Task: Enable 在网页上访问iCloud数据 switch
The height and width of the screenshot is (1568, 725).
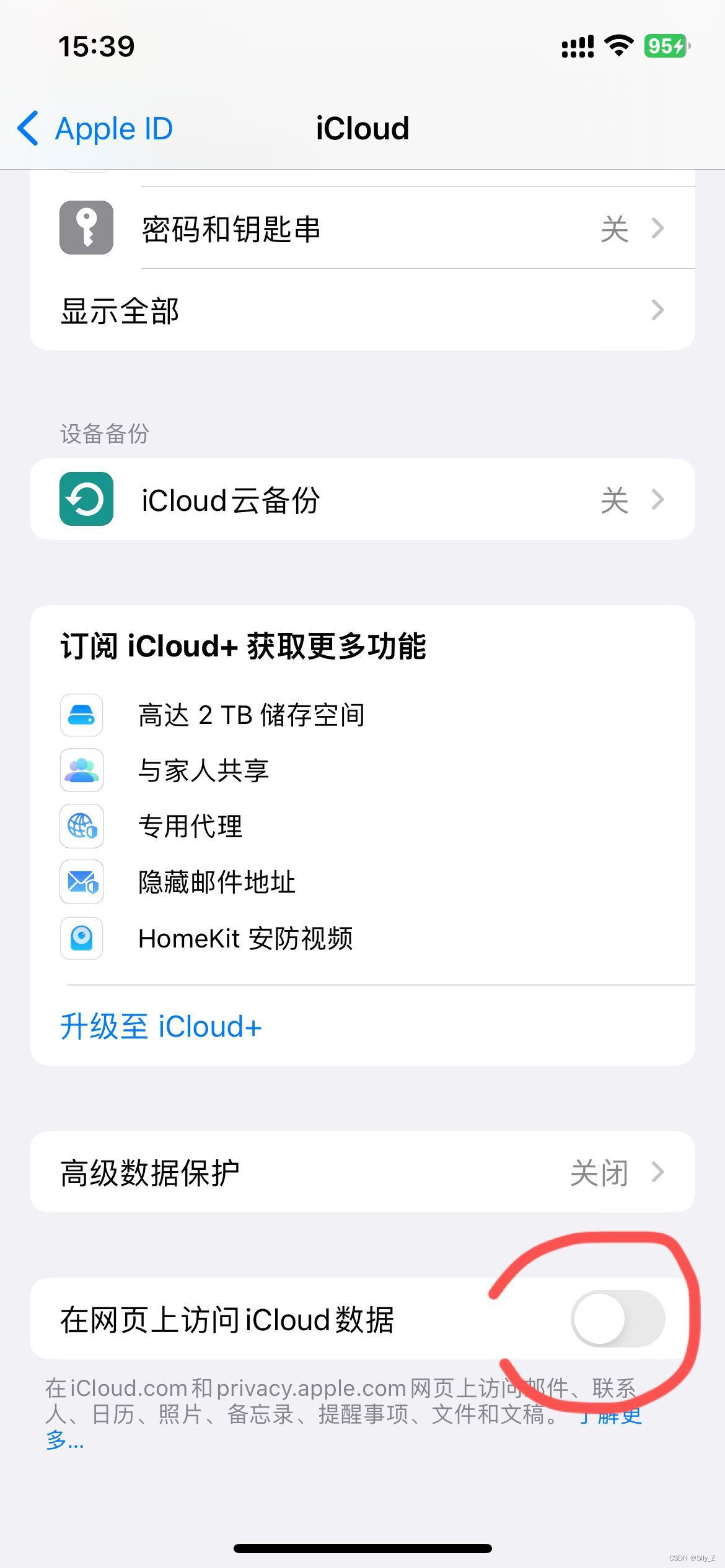Action: coord(617,1318)
